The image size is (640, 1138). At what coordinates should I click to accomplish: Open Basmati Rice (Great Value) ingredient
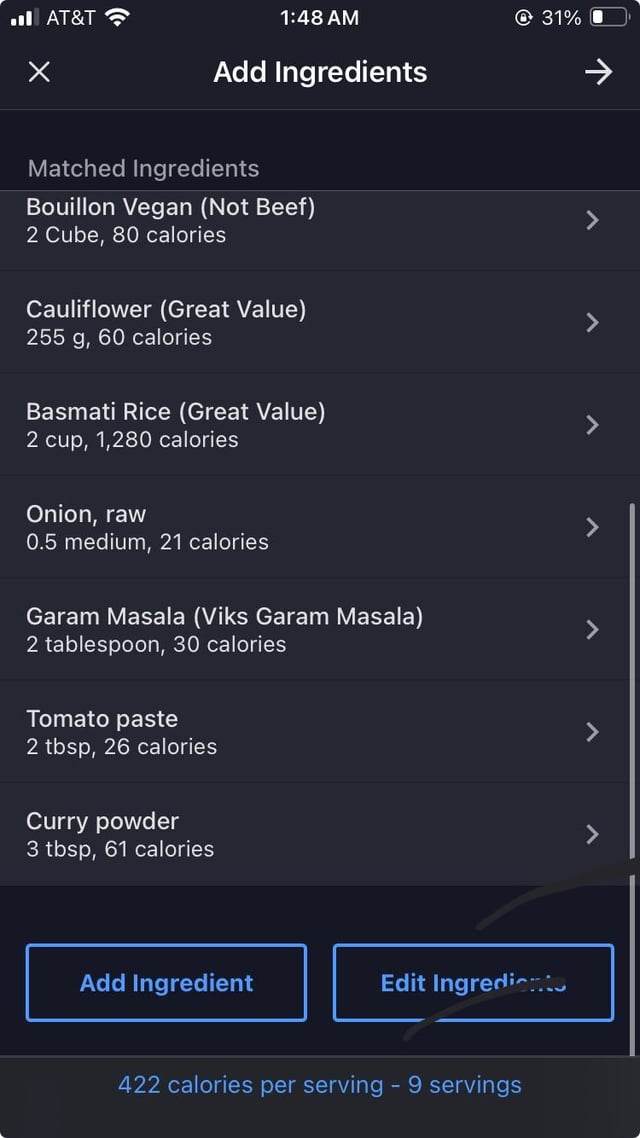(320, 425)
